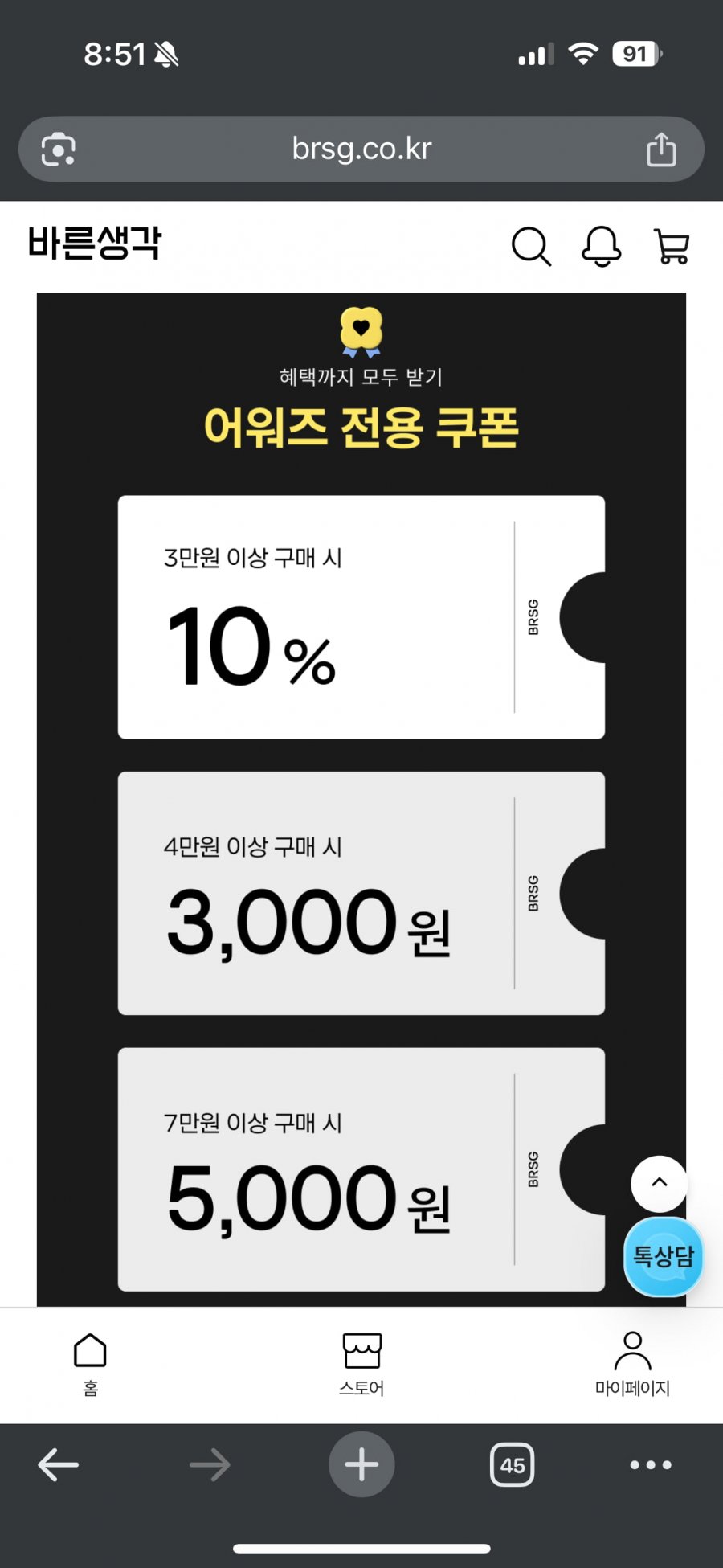Screen dimensions: 723x1568
Task: Go back to previous page
Action: click(58, 1464)
